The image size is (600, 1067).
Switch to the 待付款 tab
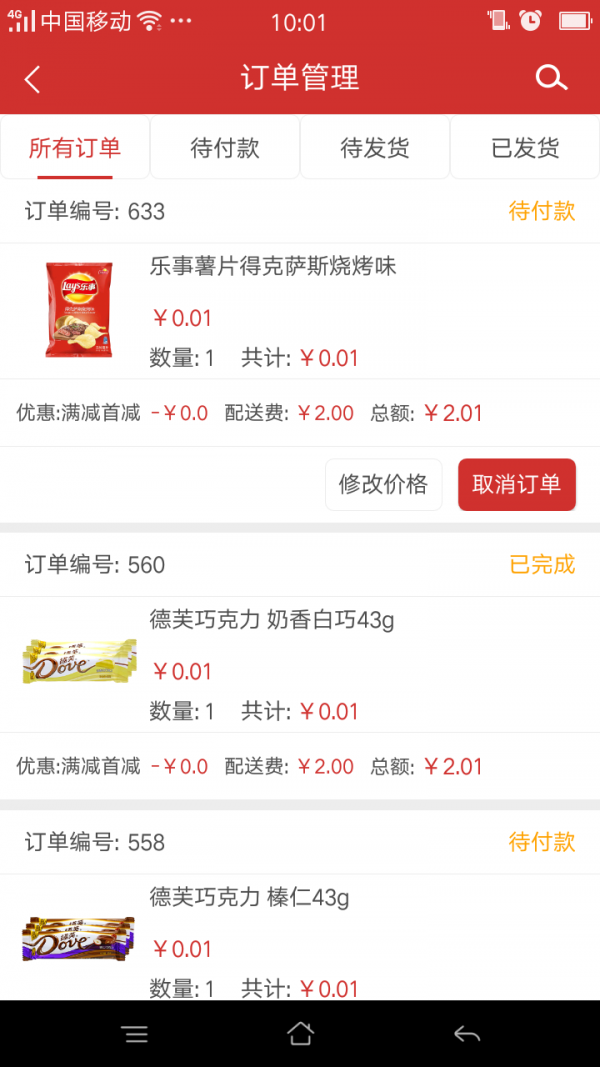pyautogui.click(x=225, y=148)
